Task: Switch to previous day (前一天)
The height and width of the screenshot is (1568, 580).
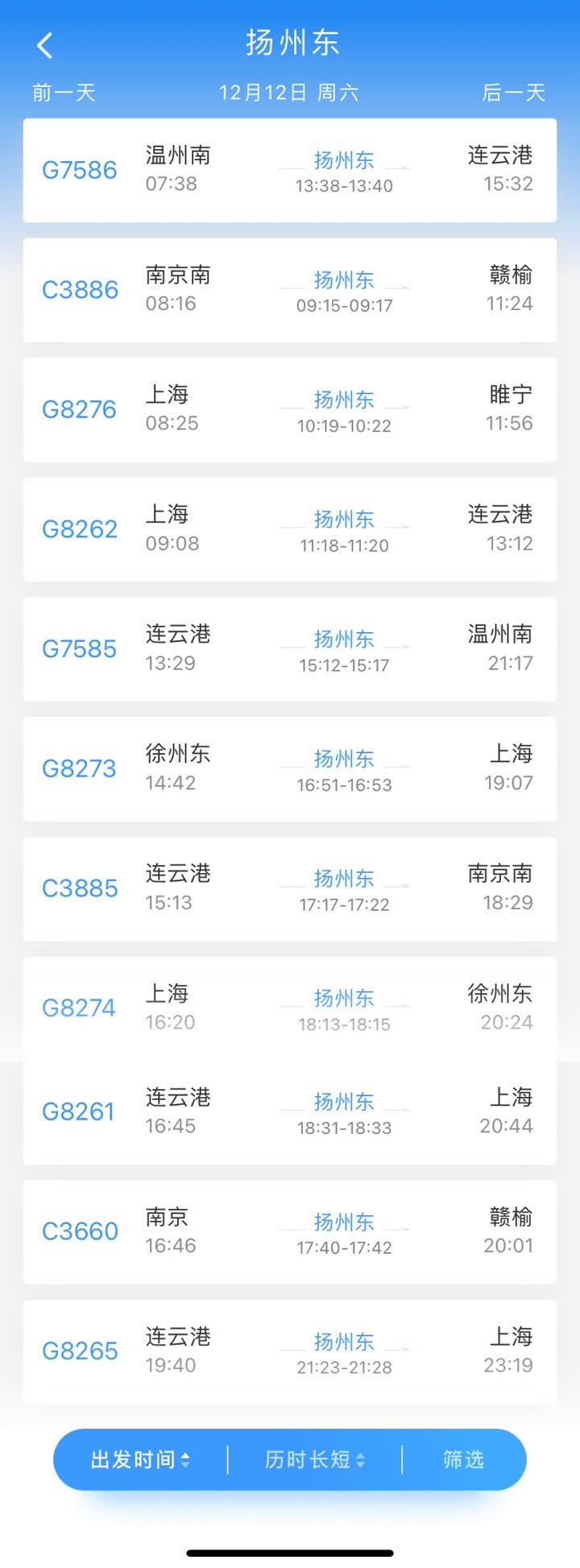Action: click(x=64, y=93)
